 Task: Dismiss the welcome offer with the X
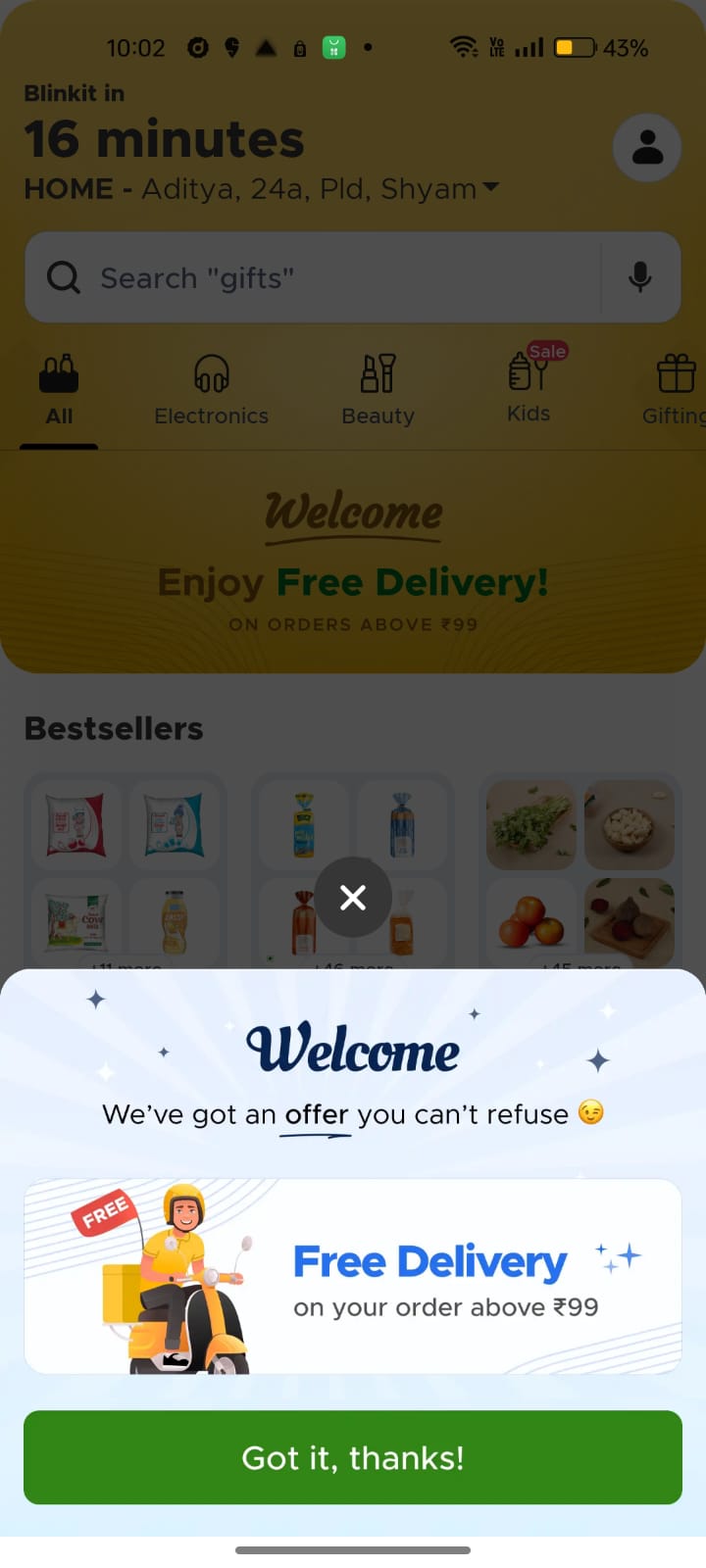pos(353,897)
